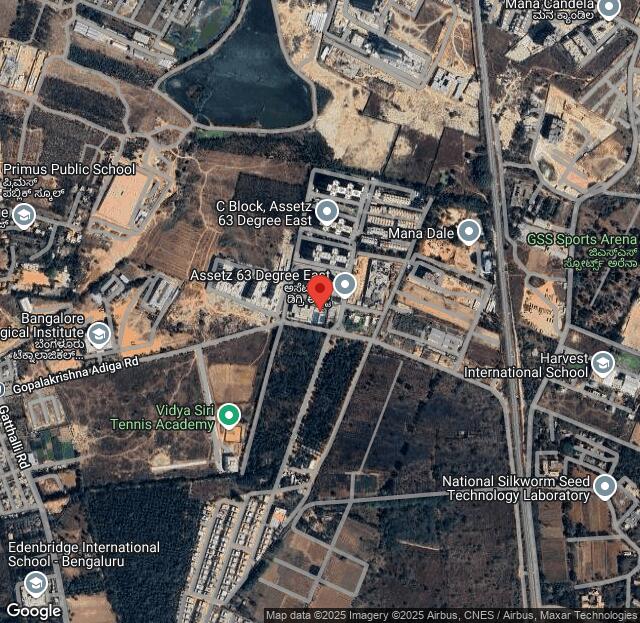Viewport: 640px width, 623px height.
Task: Tap the National Silkworm Seed Technology Laboratory marker
Action: pyautogui.click(x=604, y=487)
